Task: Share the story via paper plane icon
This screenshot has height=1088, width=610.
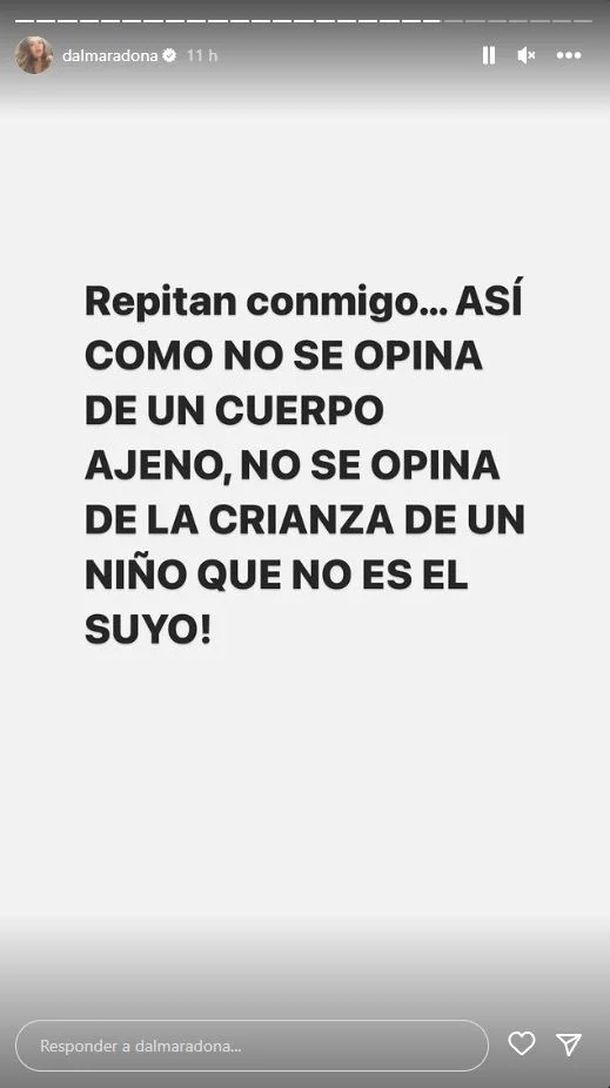Action: point(569,1044)
